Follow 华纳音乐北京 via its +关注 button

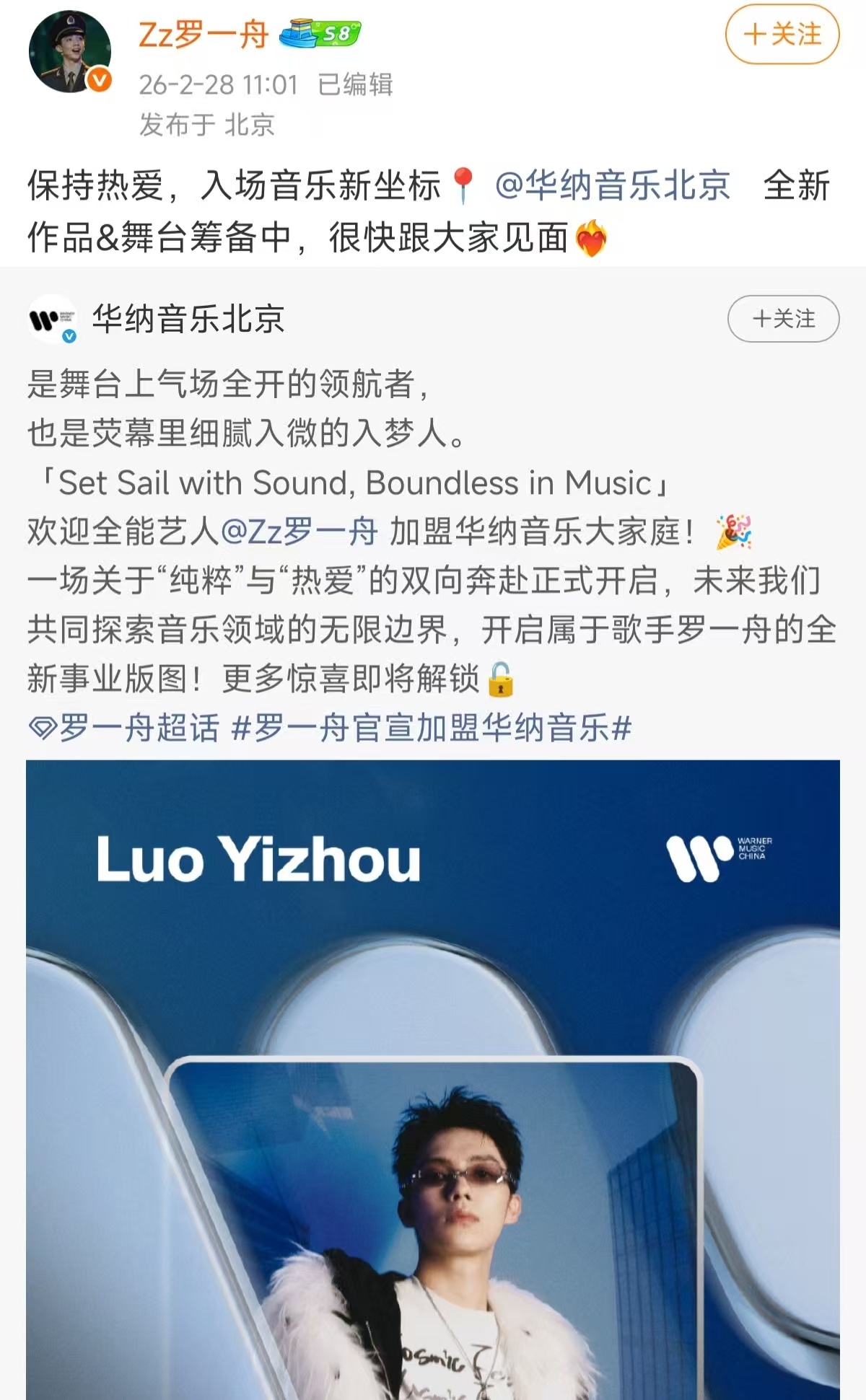782,317
